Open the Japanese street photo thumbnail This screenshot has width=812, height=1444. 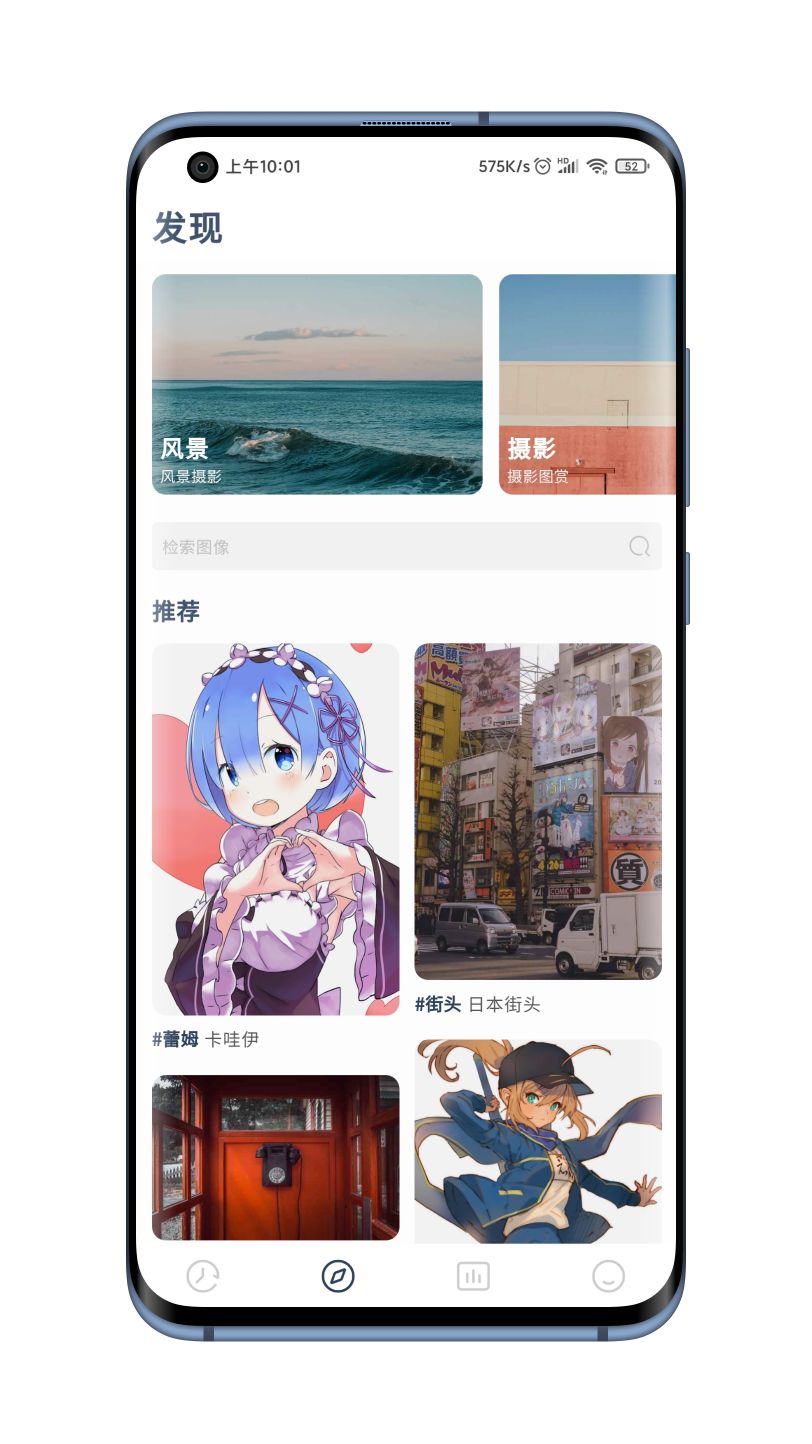[x=536, y=810]
